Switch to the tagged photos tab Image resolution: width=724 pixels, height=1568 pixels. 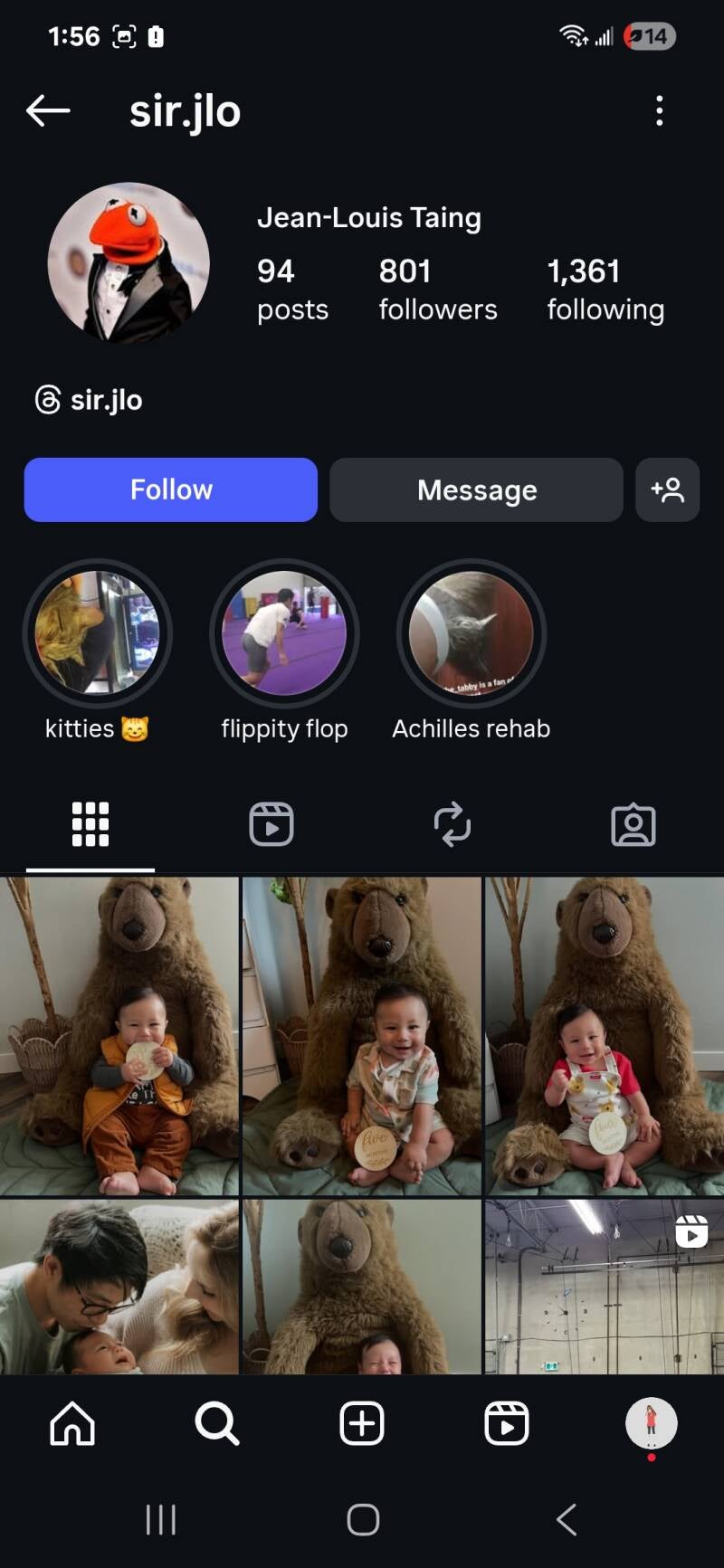tap(633, 824)
